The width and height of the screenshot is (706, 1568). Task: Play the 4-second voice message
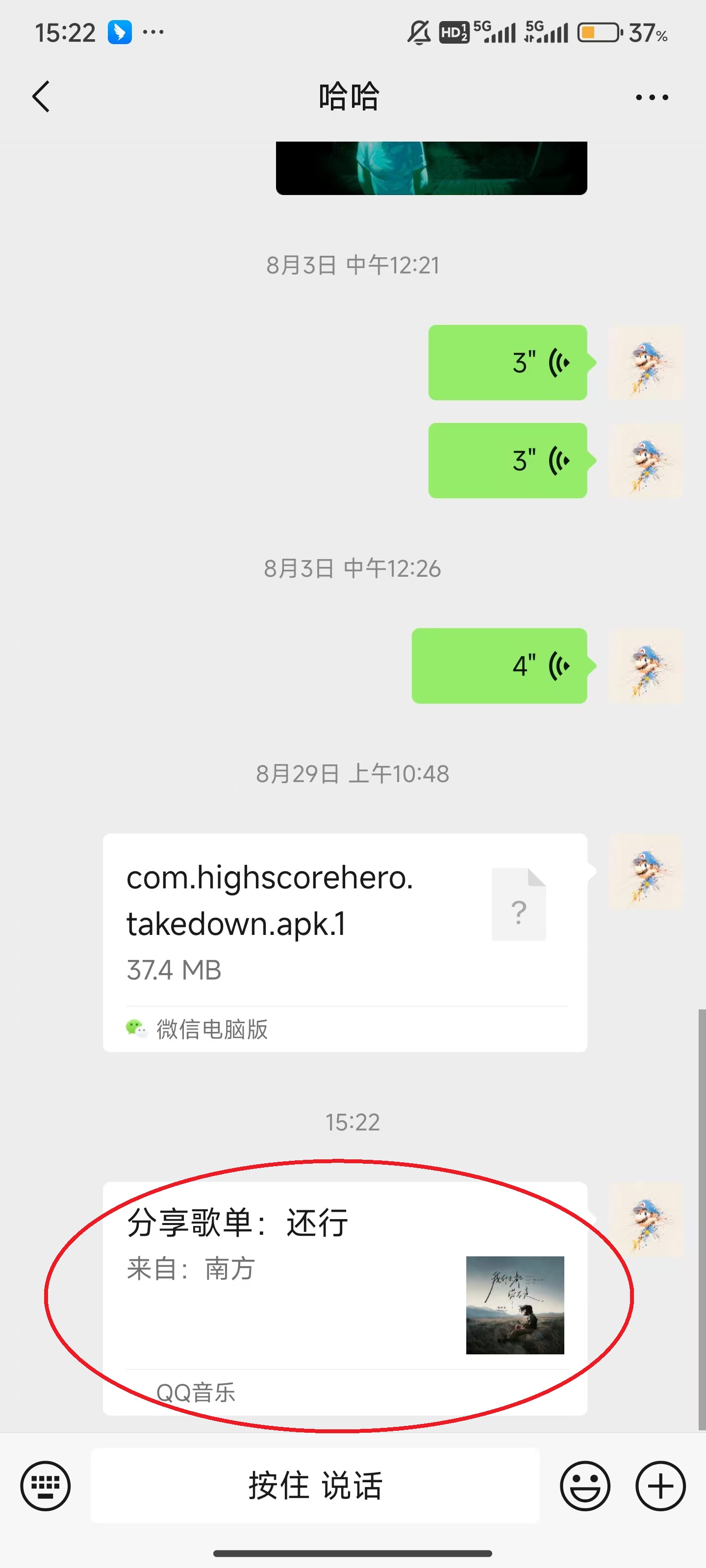click(x=500, y=666)
